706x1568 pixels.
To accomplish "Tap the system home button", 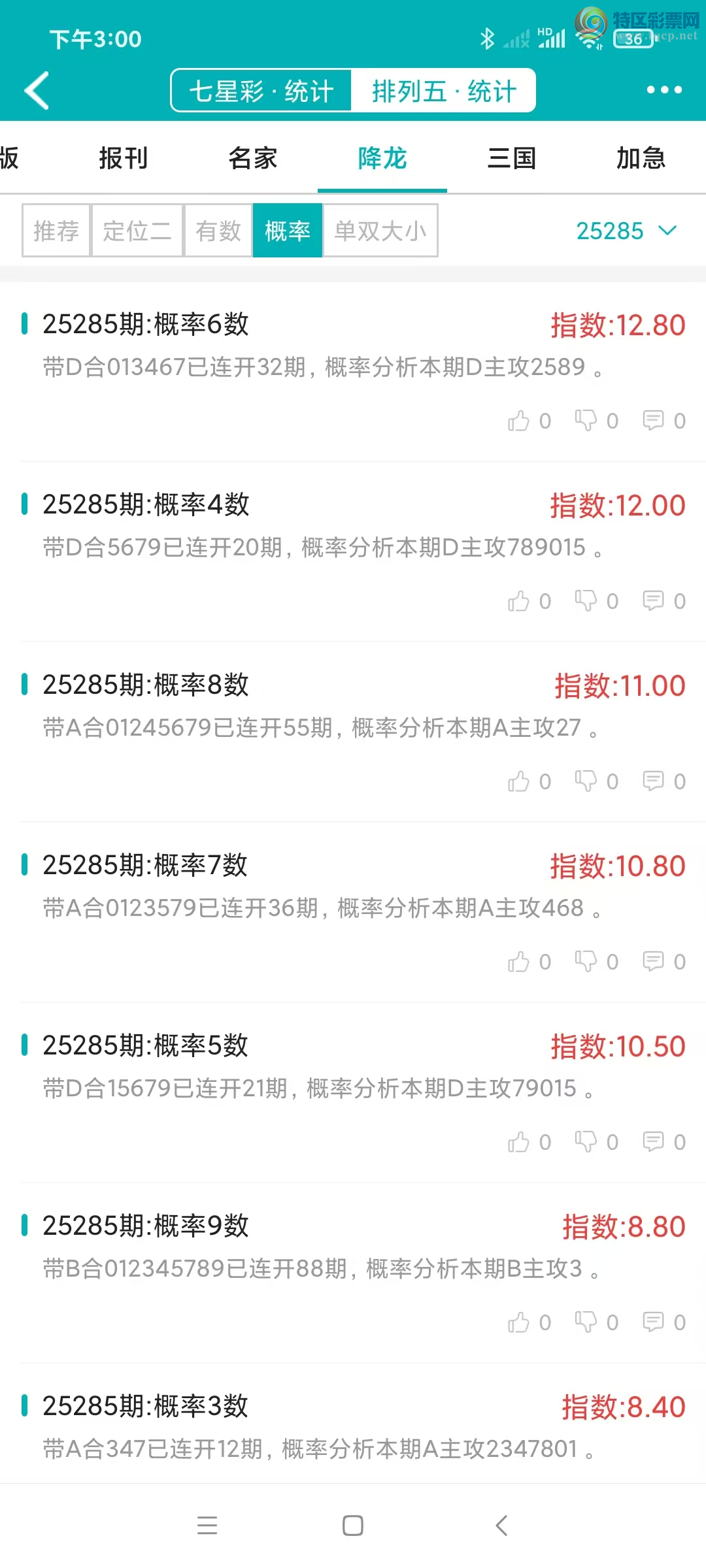I will (353, 1526).
